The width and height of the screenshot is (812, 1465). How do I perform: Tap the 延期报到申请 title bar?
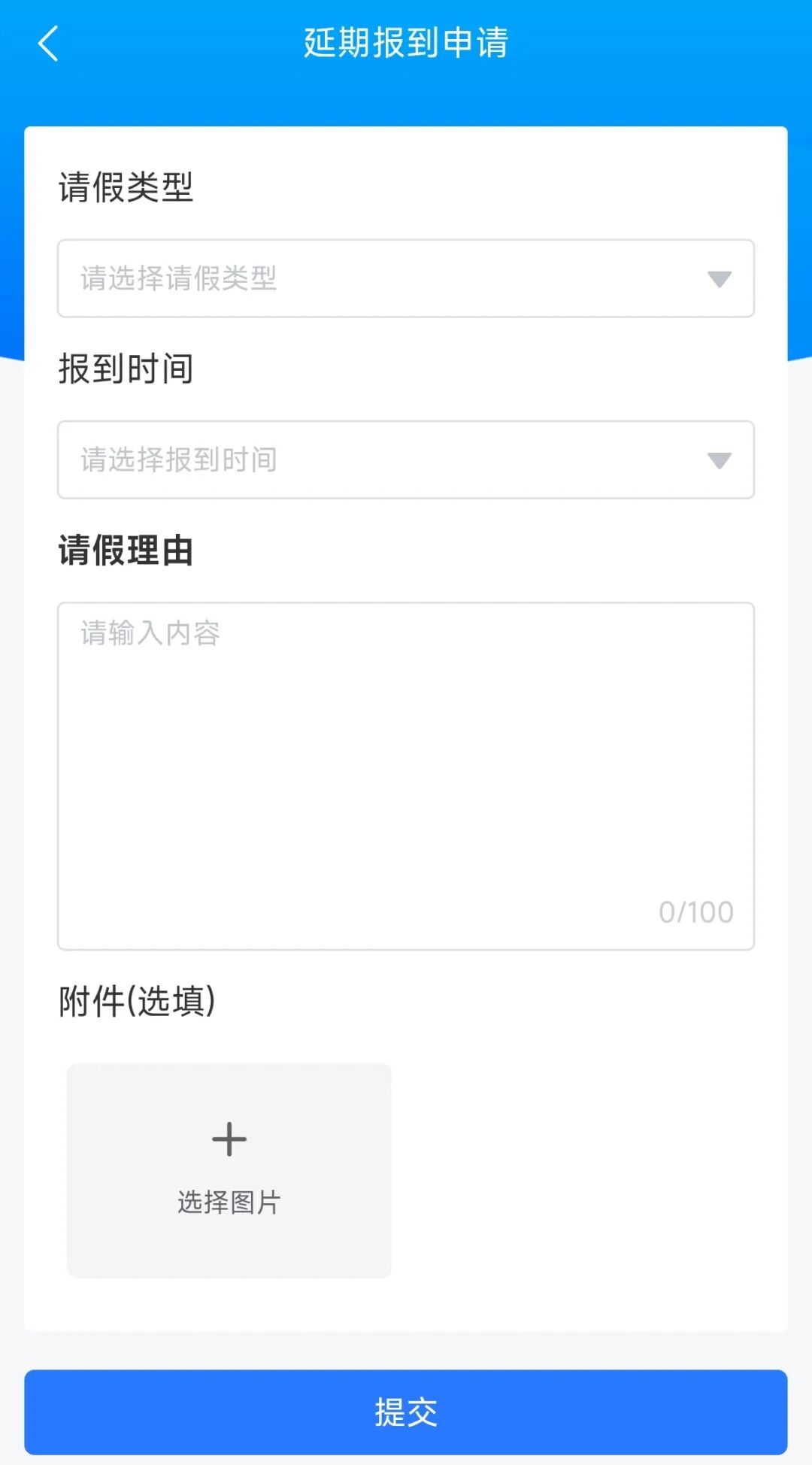(406, 43)
